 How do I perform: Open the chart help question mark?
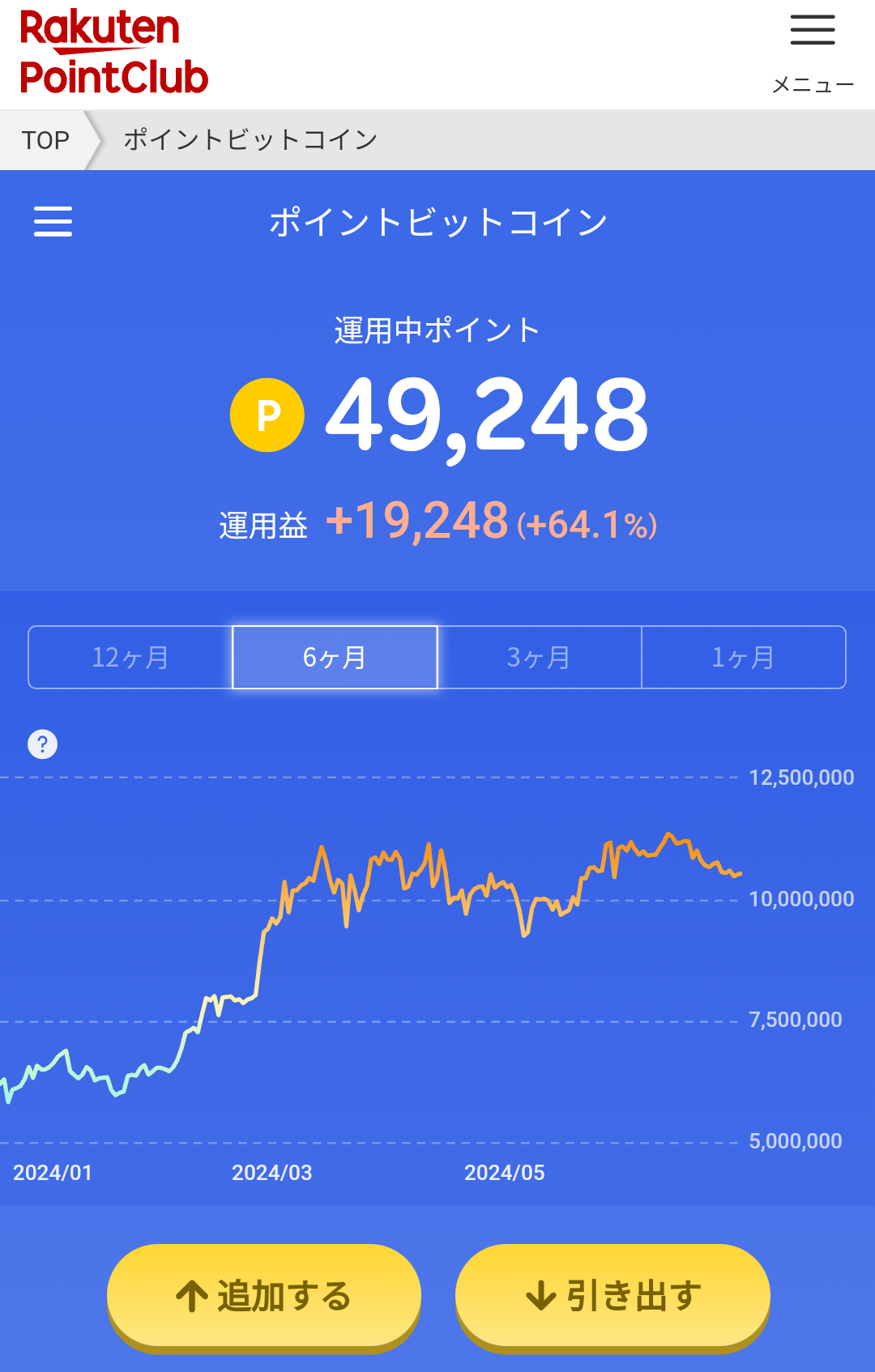pyautogui.click(x=43, y=744)
